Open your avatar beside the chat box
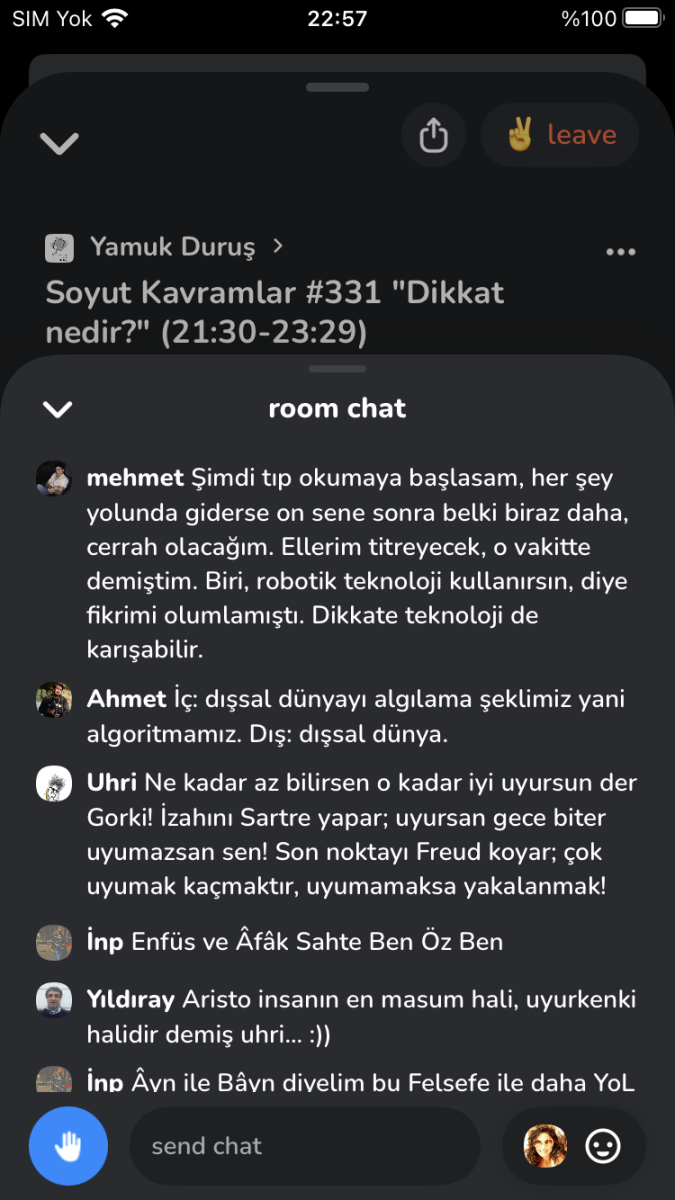The height and width of the screenshot is (1200, 675). (x=545, y=1146)
